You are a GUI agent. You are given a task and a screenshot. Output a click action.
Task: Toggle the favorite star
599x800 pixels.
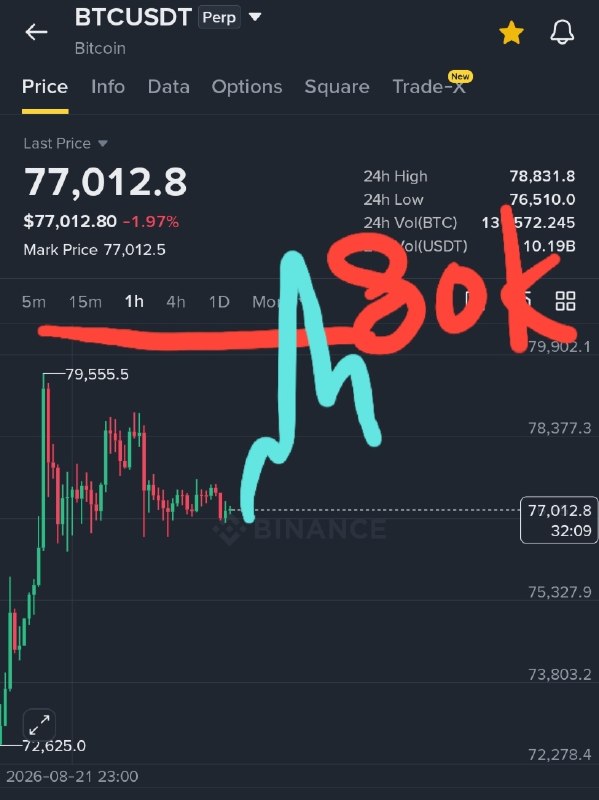click(511, 33)
